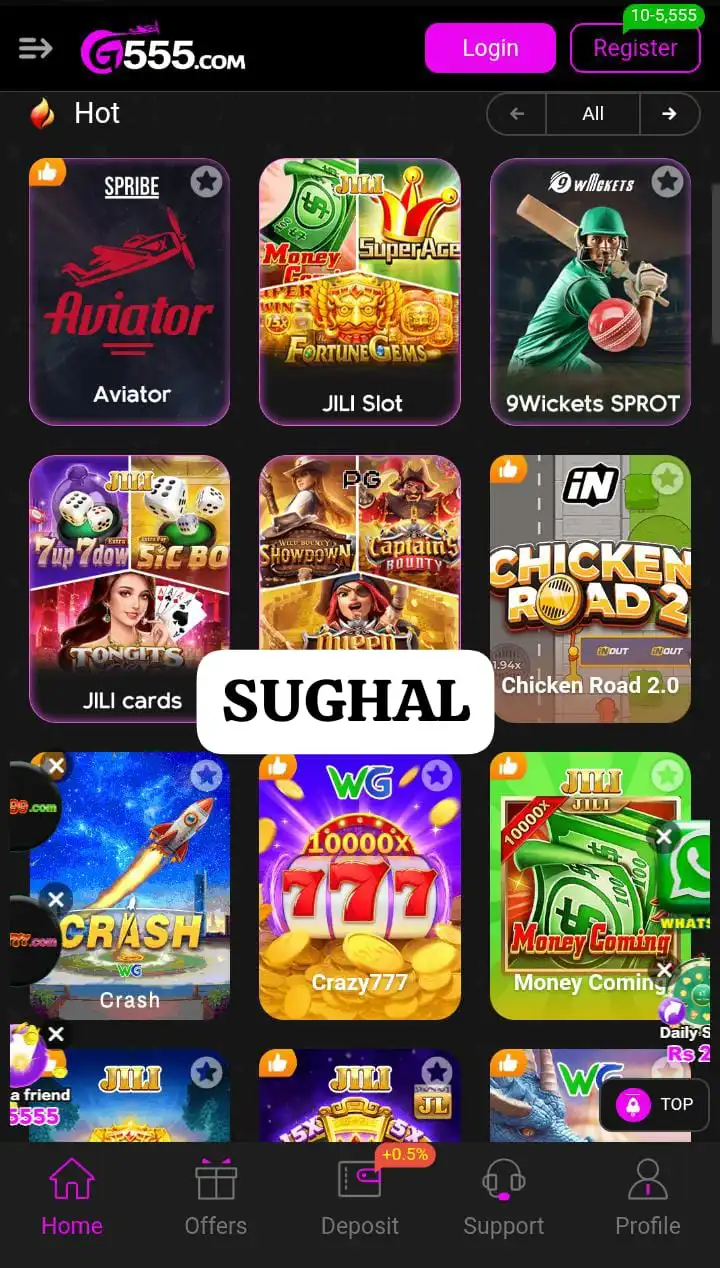Select the Support headset icon
This screenshot has height=1268, width=720.
(504, 1179)
